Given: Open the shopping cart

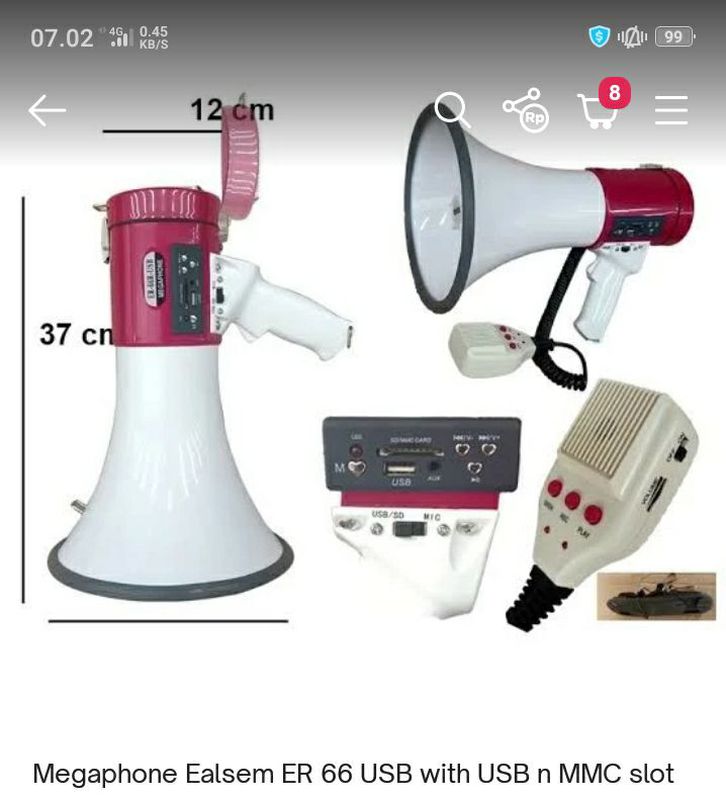Looking at the screenshot, I should tap(597, 113).
